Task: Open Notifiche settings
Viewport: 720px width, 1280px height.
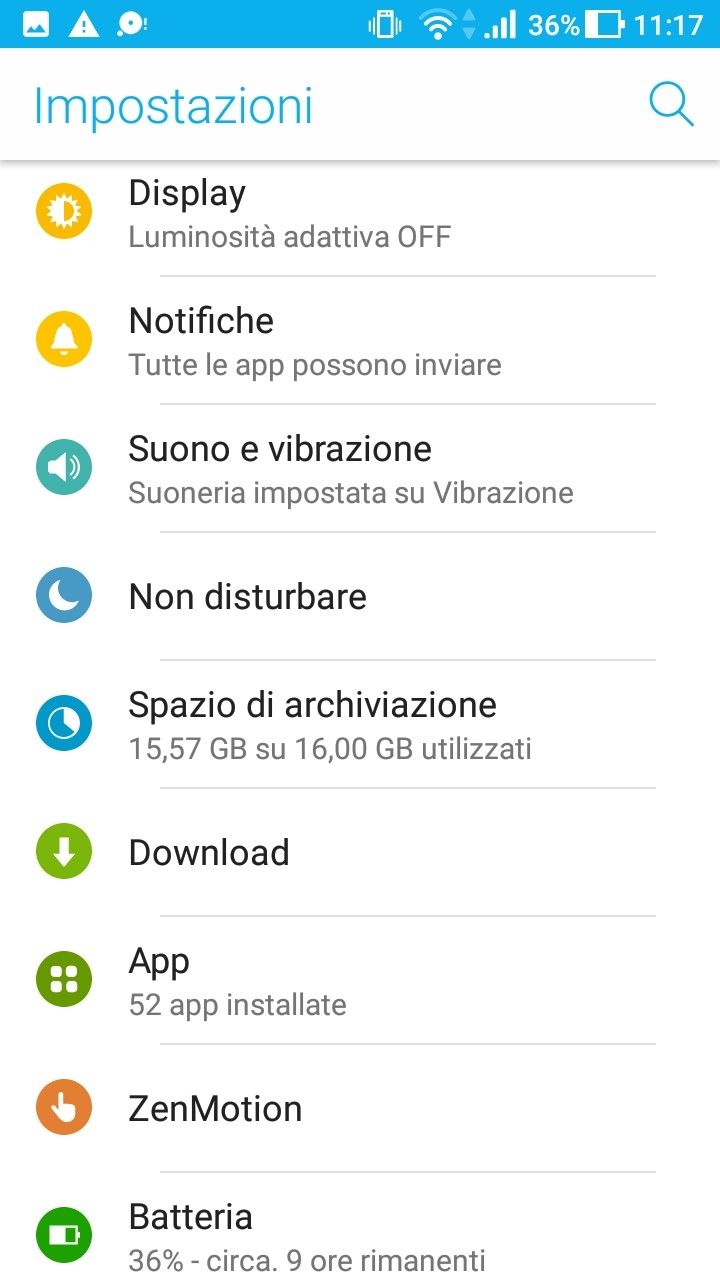Action: (360, 341)
